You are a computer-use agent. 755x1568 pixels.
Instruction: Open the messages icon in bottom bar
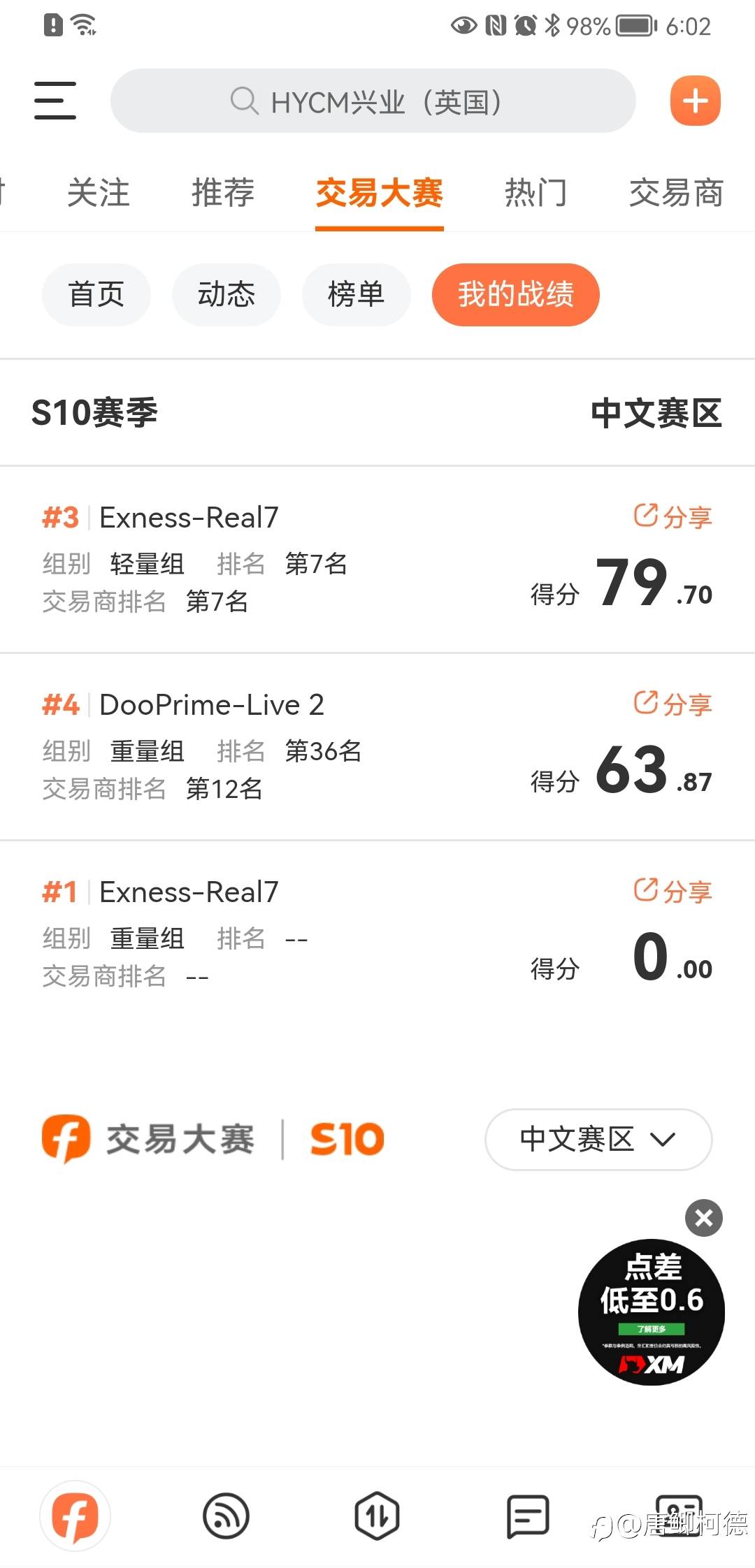pos(528,1516)
